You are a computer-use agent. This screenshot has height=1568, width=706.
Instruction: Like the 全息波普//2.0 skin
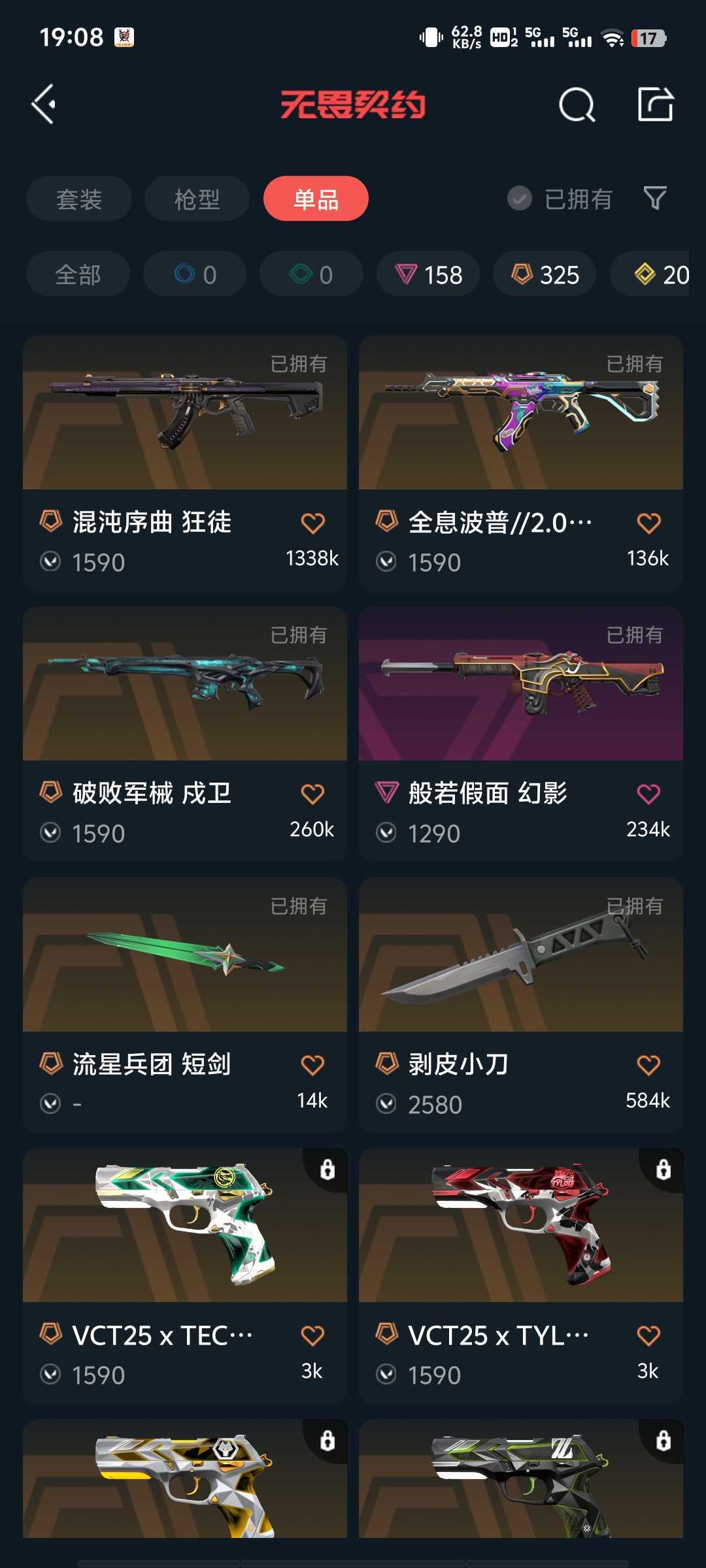(x=648, y=523)
